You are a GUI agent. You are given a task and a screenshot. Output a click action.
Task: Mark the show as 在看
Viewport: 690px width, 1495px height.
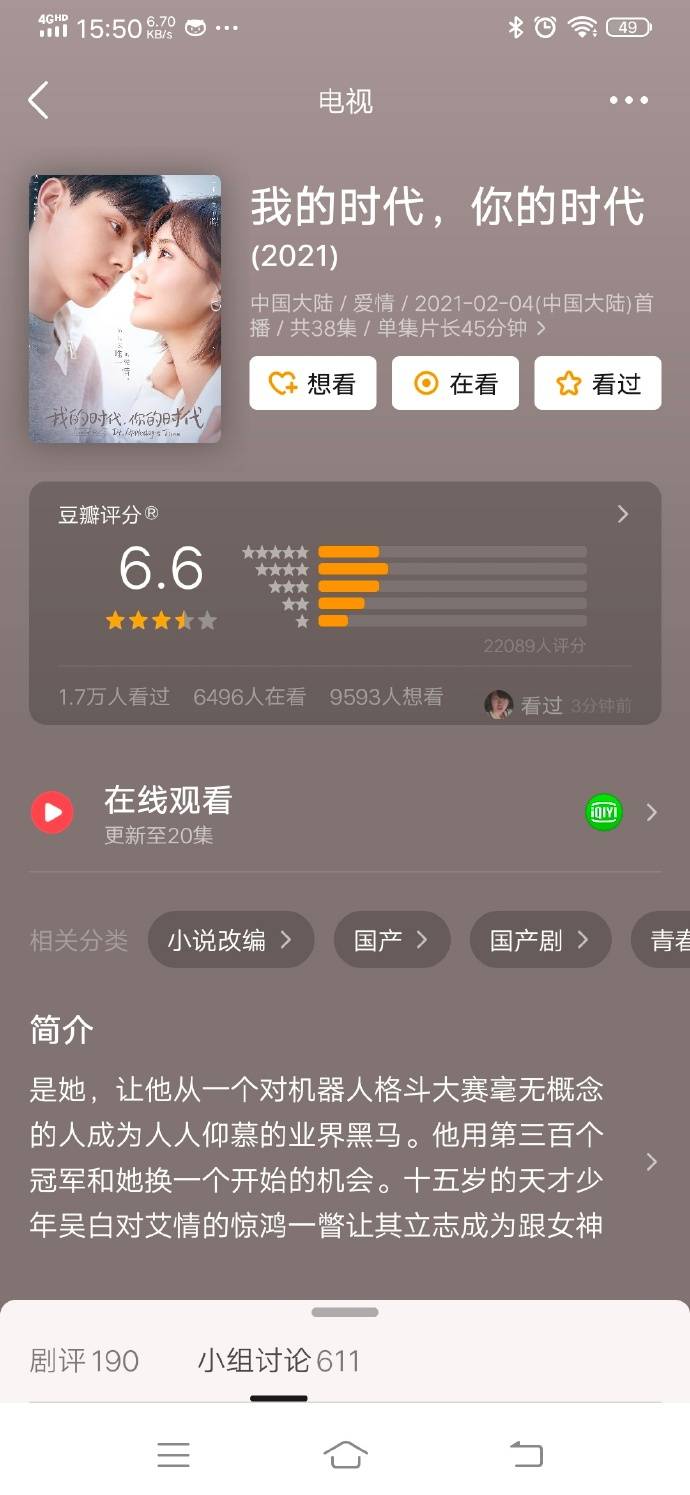[455, 383]
